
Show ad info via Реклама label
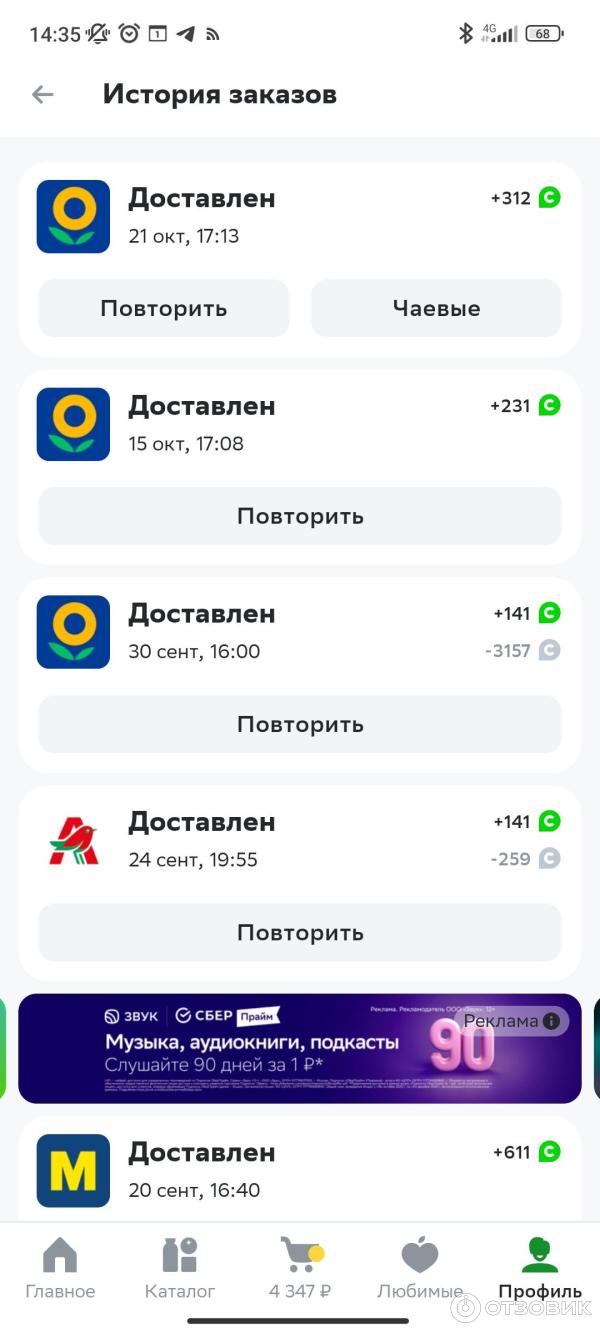click(512, 1021)
